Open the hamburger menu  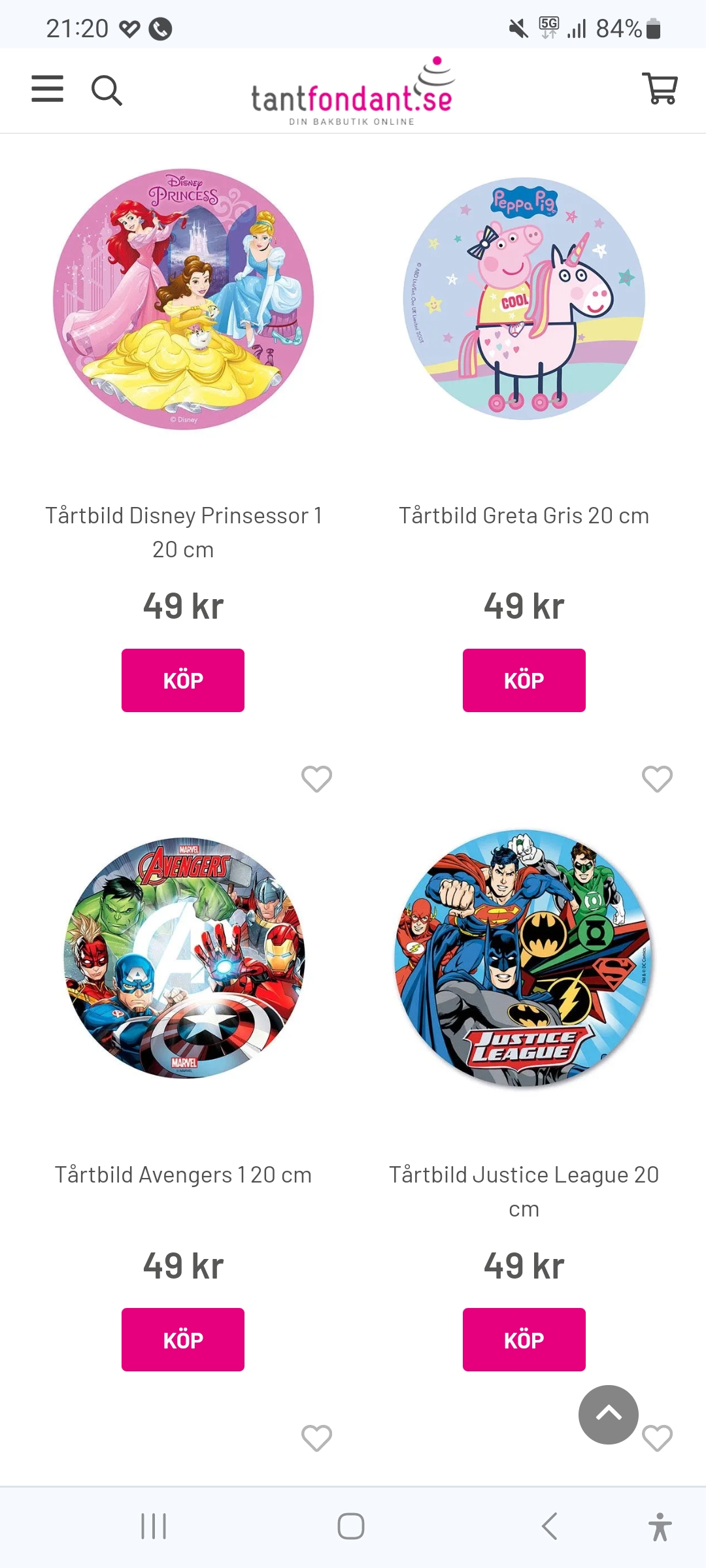tap(48, 89)
